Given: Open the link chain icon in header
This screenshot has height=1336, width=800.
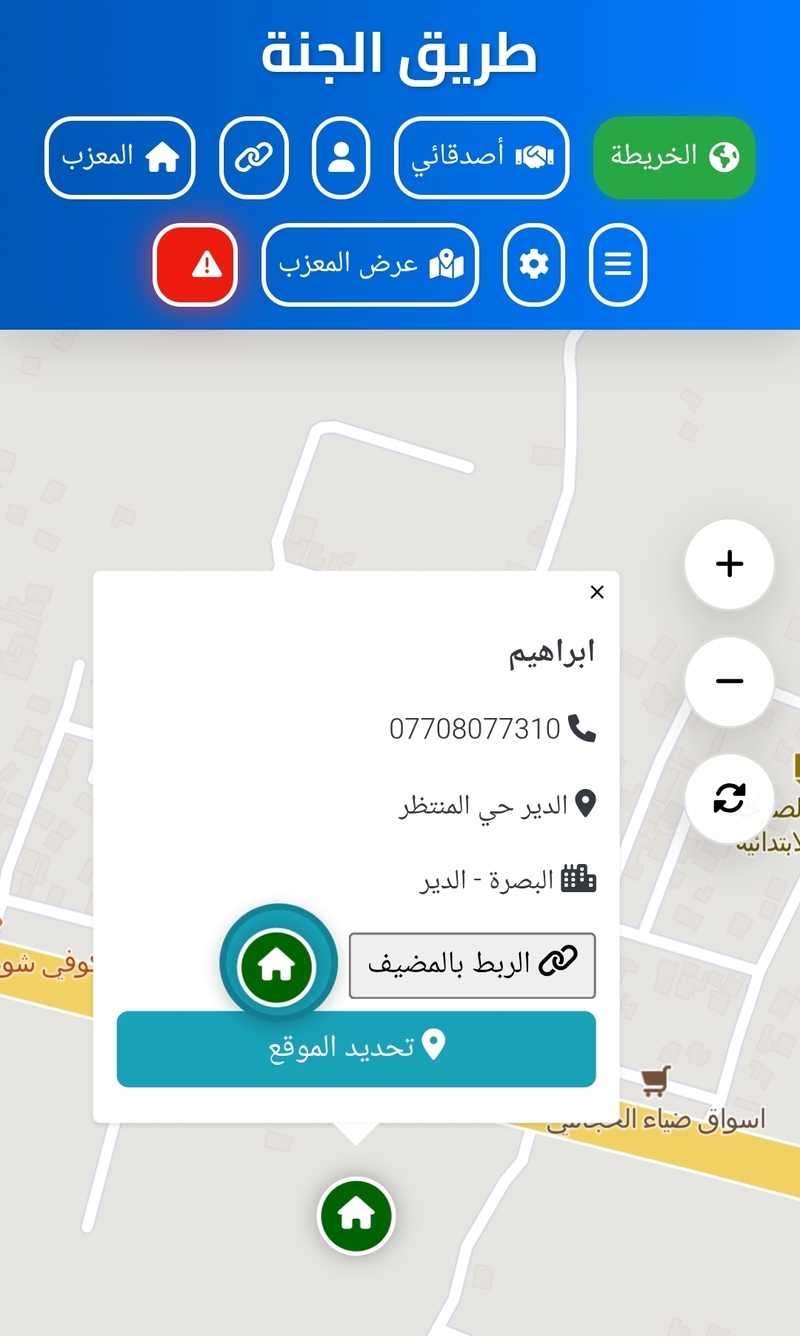Looking at the screenshot, I should point(254,158).
